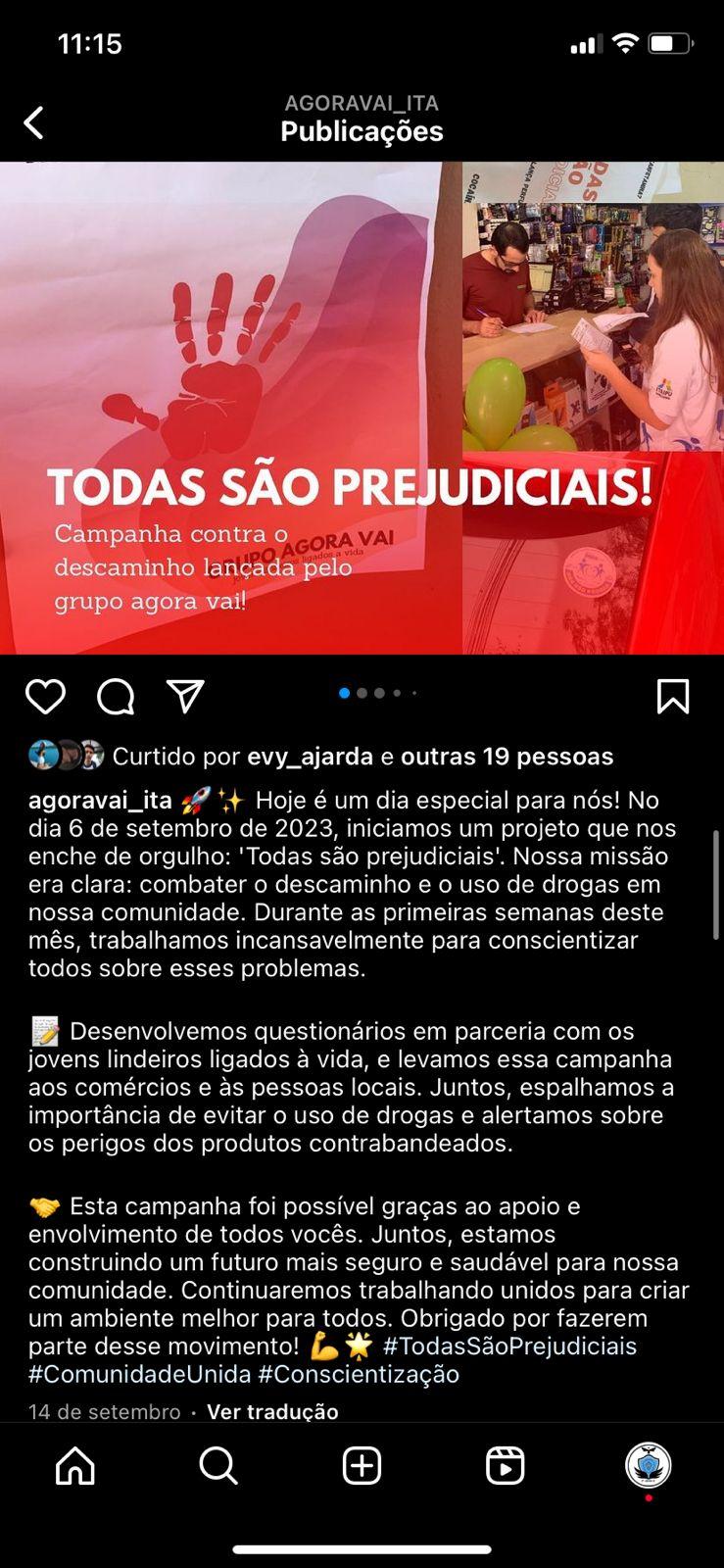724x1568 pixels.
Task: Open my profile tab
Action: coord(648,1466)
